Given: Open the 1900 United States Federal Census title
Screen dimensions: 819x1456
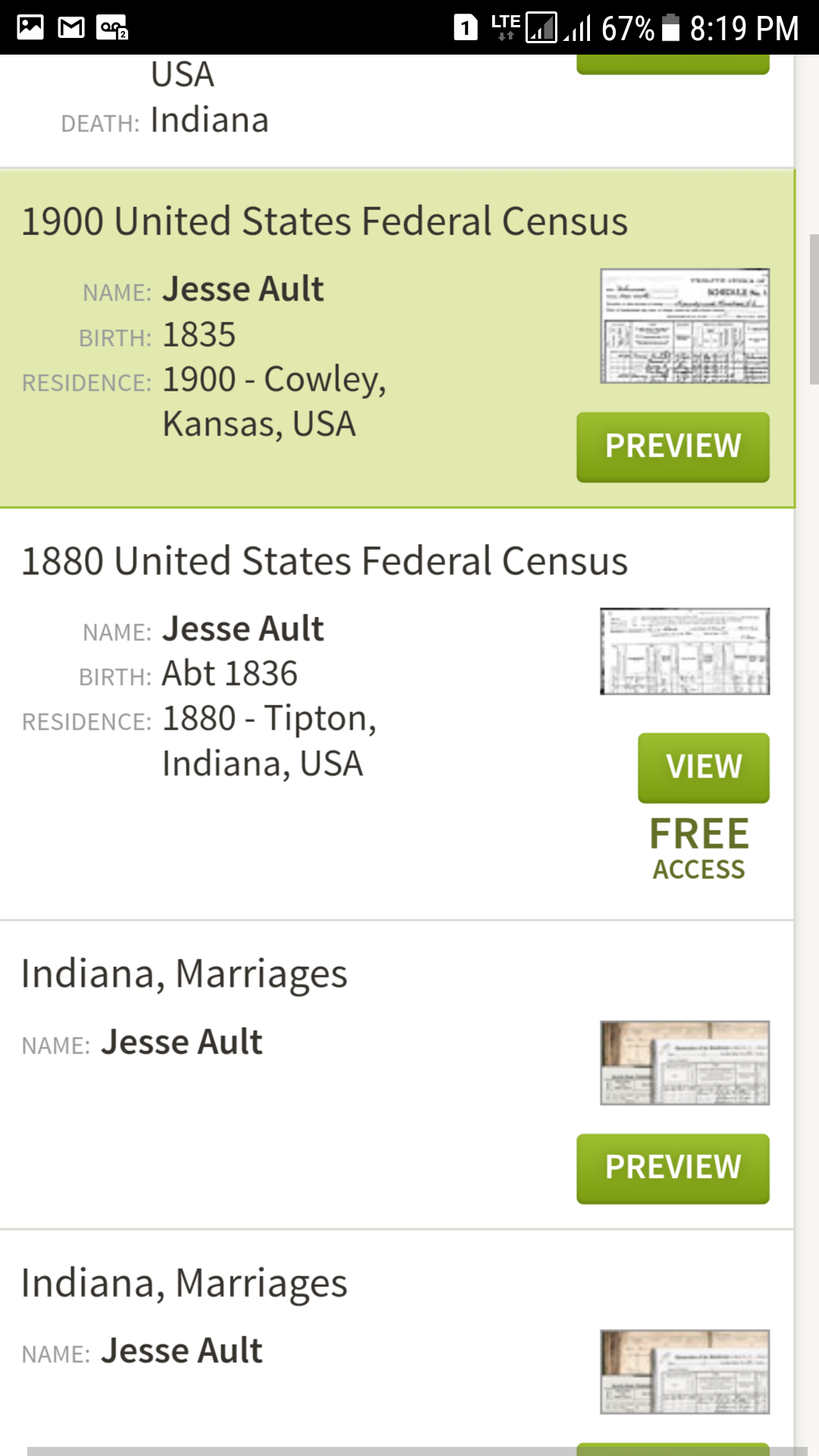Looking at the screenshot, I should click(325, 221).
